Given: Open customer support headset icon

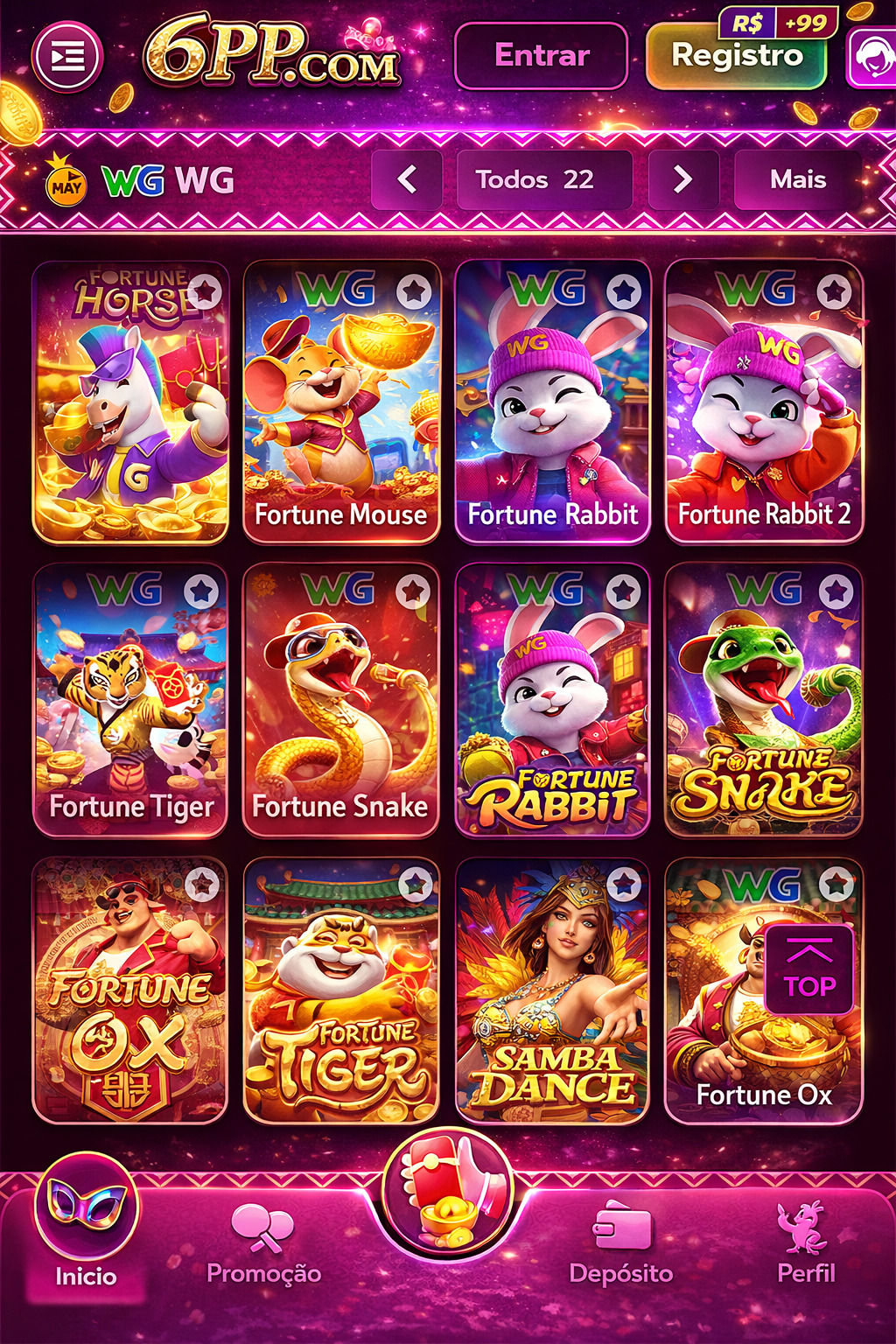Looking at the screenshot, I should [871, 59].
